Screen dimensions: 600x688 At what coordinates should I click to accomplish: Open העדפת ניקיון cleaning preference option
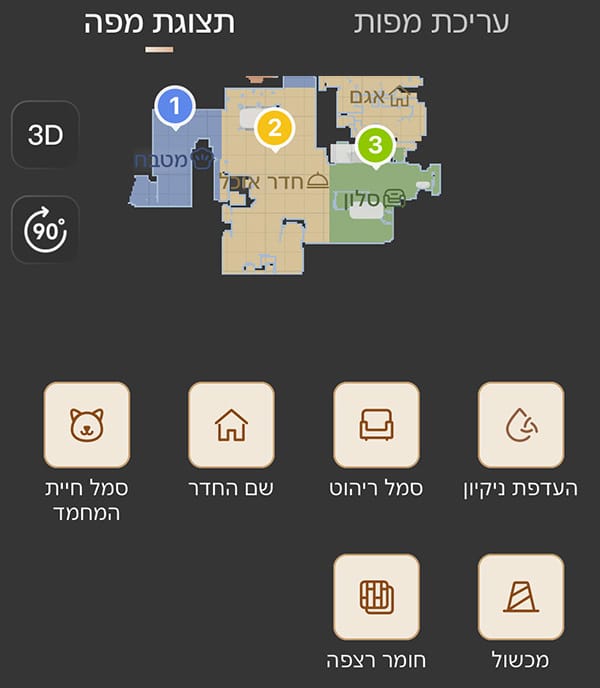(x=521, y=425)
